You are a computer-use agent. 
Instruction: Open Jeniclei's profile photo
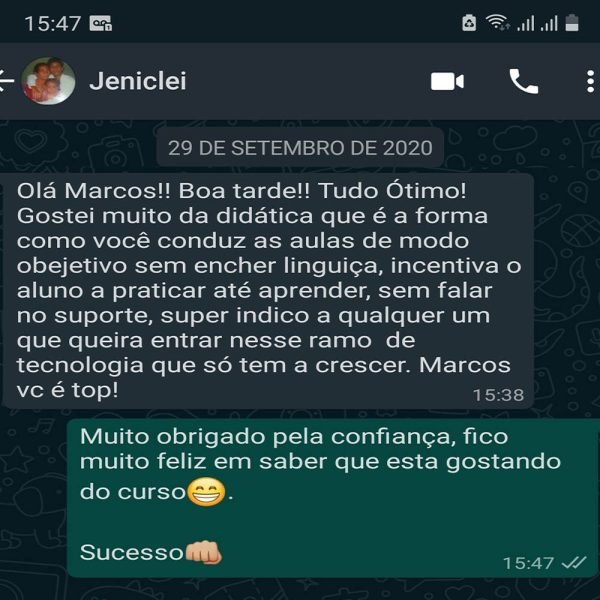pos(48,81)
